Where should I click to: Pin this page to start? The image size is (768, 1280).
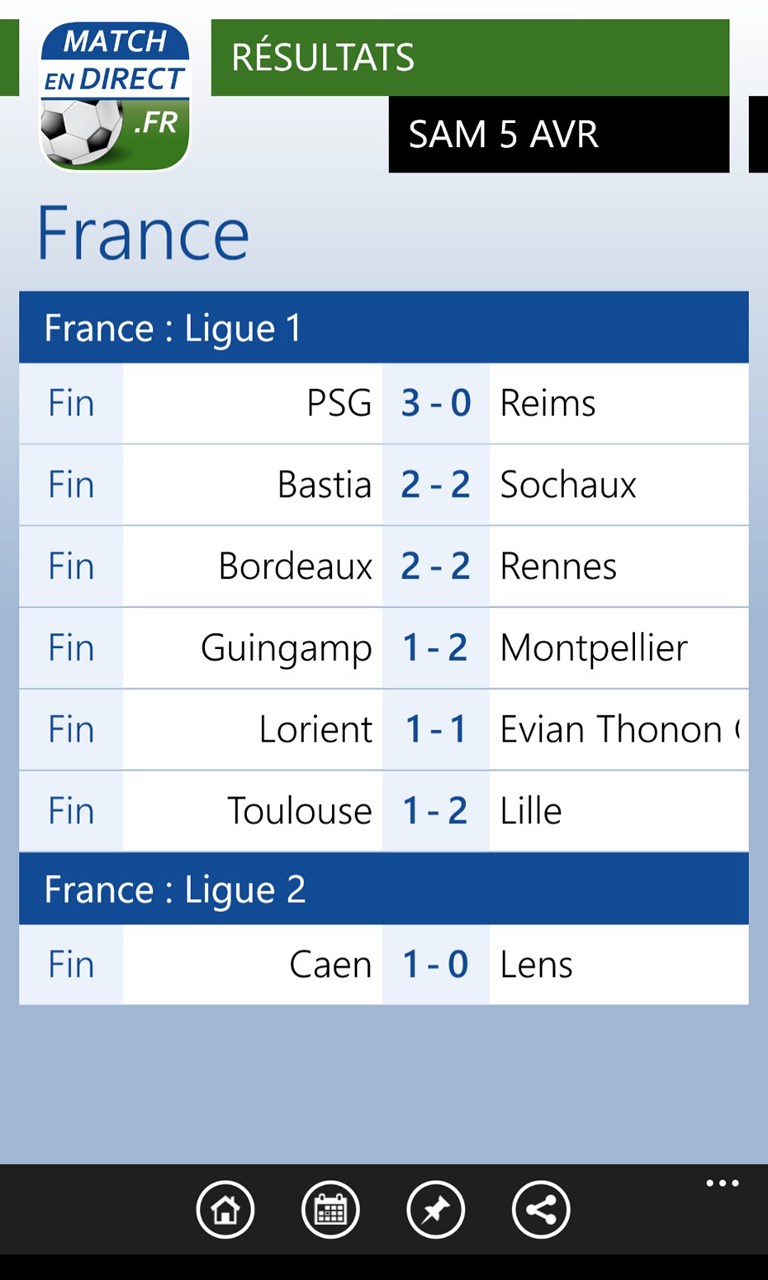click(x=436, y=1210)
